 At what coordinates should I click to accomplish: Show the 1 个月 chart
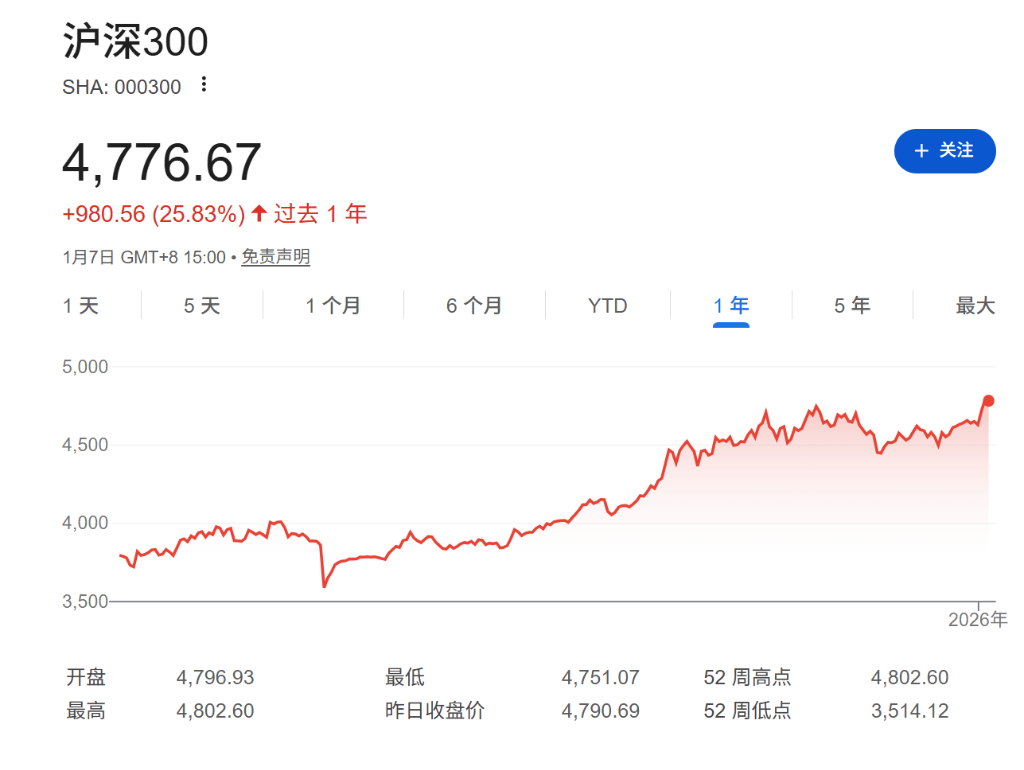(x=333, y=306)
